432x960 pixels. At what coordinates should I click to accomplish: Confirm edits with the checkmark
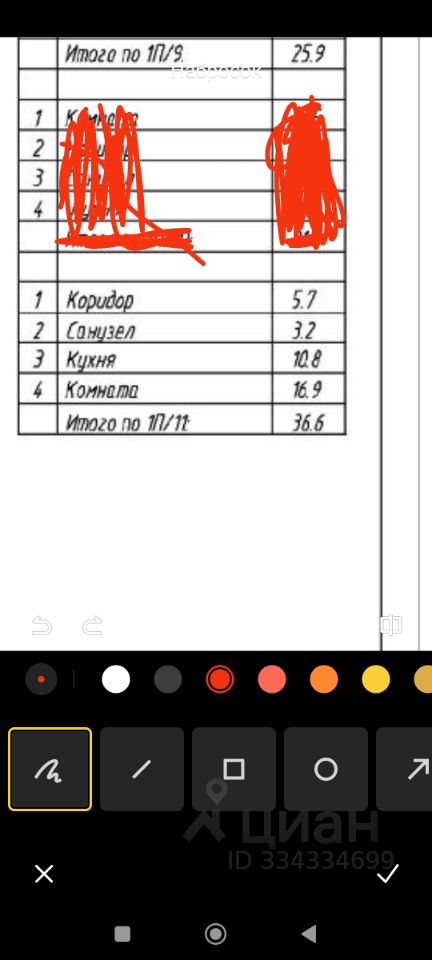point(388,874)
